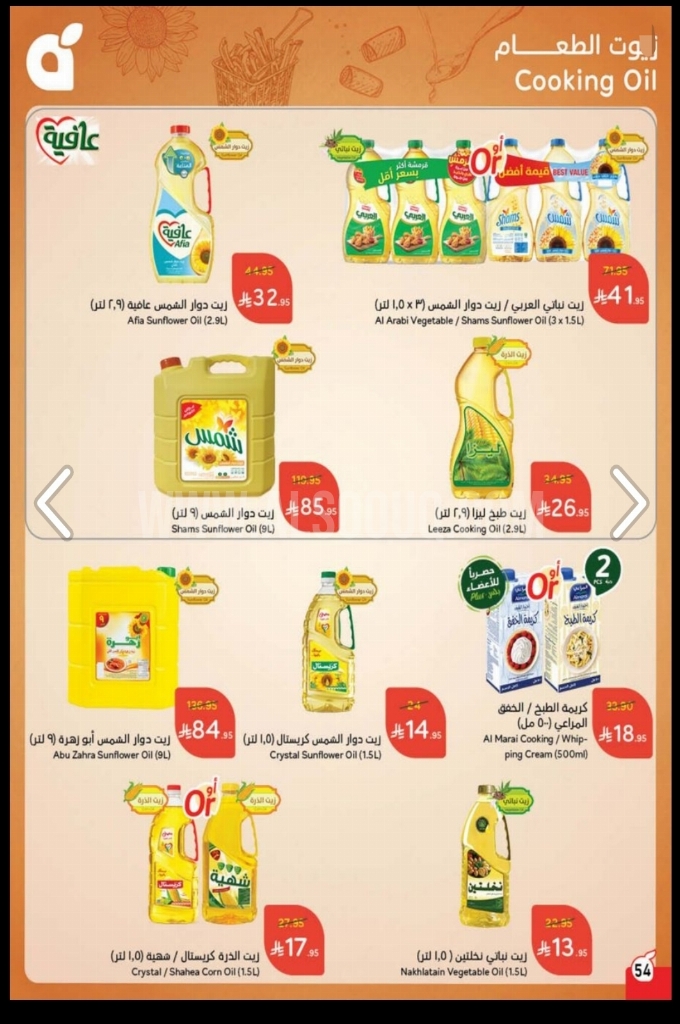
Task: Go to the previous flyer page
Action: coord(54,502)
